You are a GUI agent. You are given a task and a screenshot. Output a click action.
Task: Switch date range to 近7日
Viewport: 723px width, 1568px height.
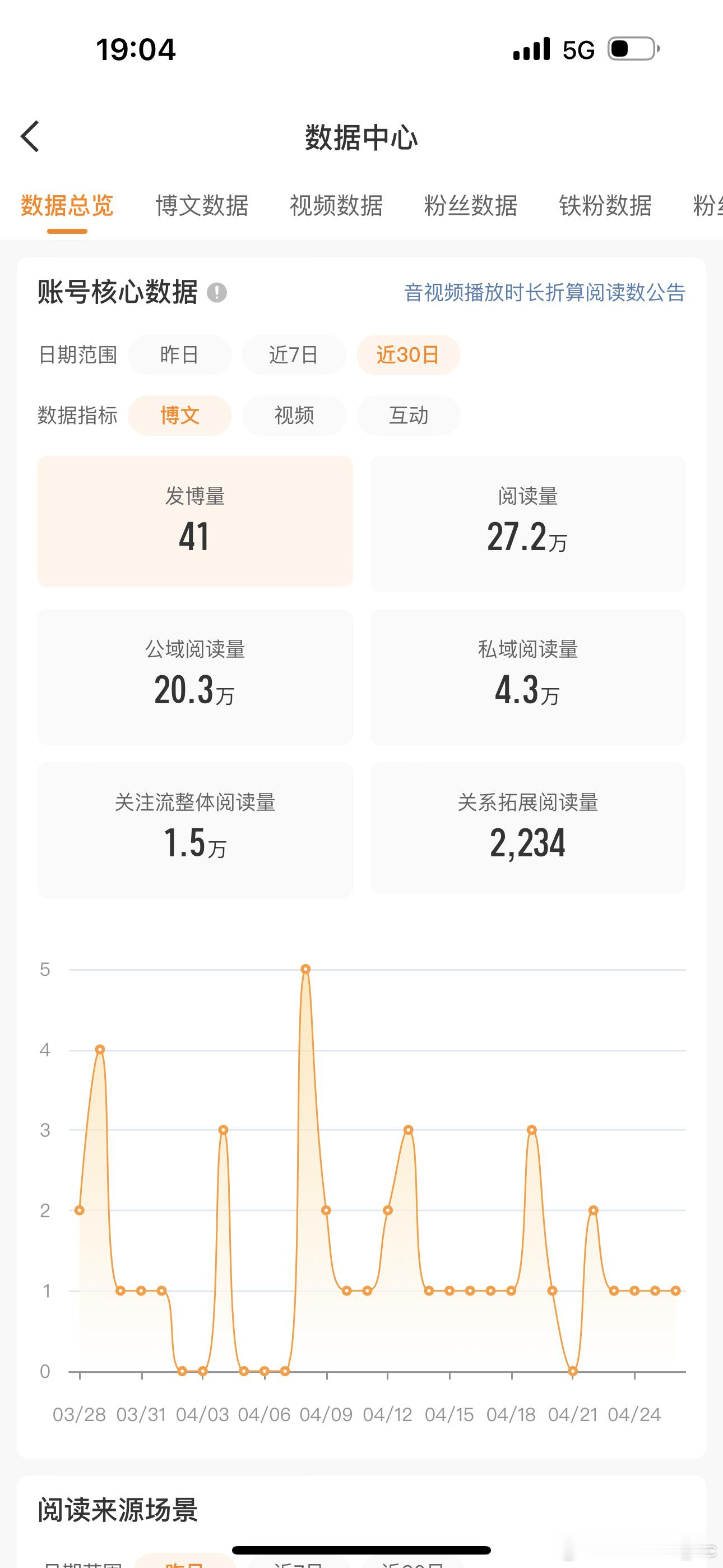(294, 355)
